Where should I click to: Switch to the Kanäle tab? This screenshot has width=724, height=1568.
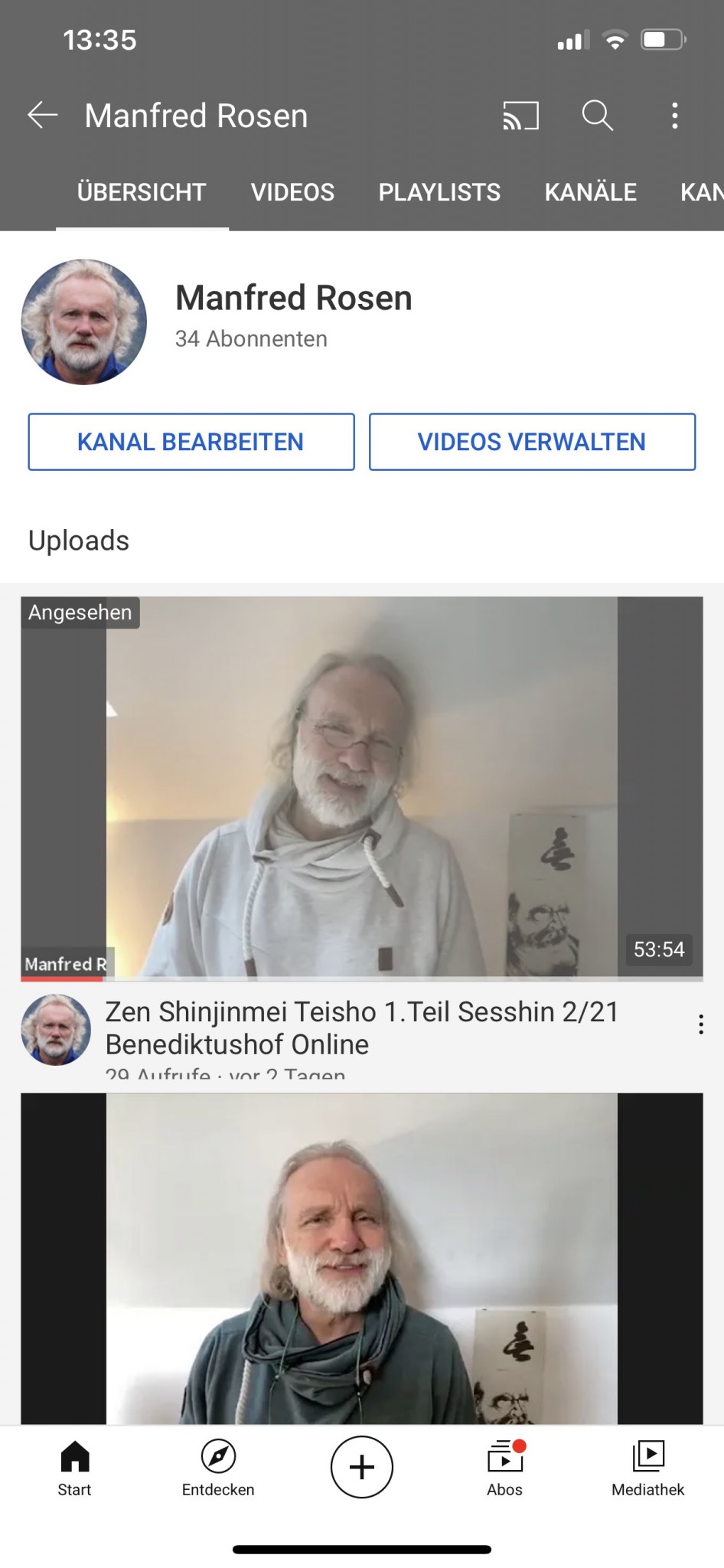(590, 192)
